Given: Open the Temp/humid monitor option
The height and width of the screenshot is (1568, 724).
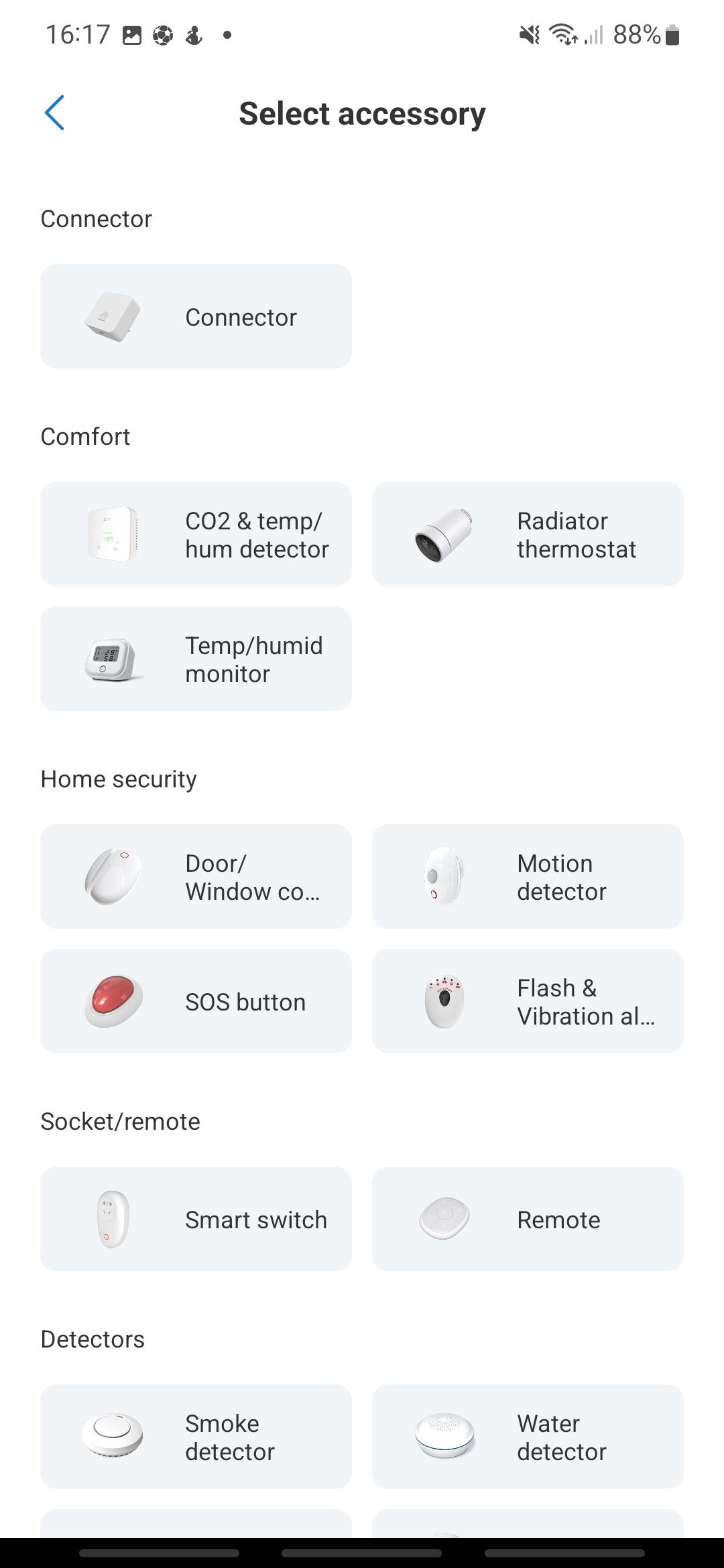Looking at the screenshot, I should pos(196,659).
